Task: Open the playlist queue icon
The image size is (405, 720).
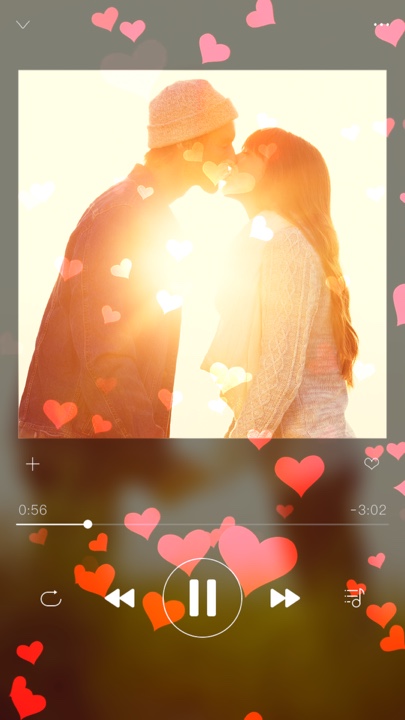Action: click(354, 598)
